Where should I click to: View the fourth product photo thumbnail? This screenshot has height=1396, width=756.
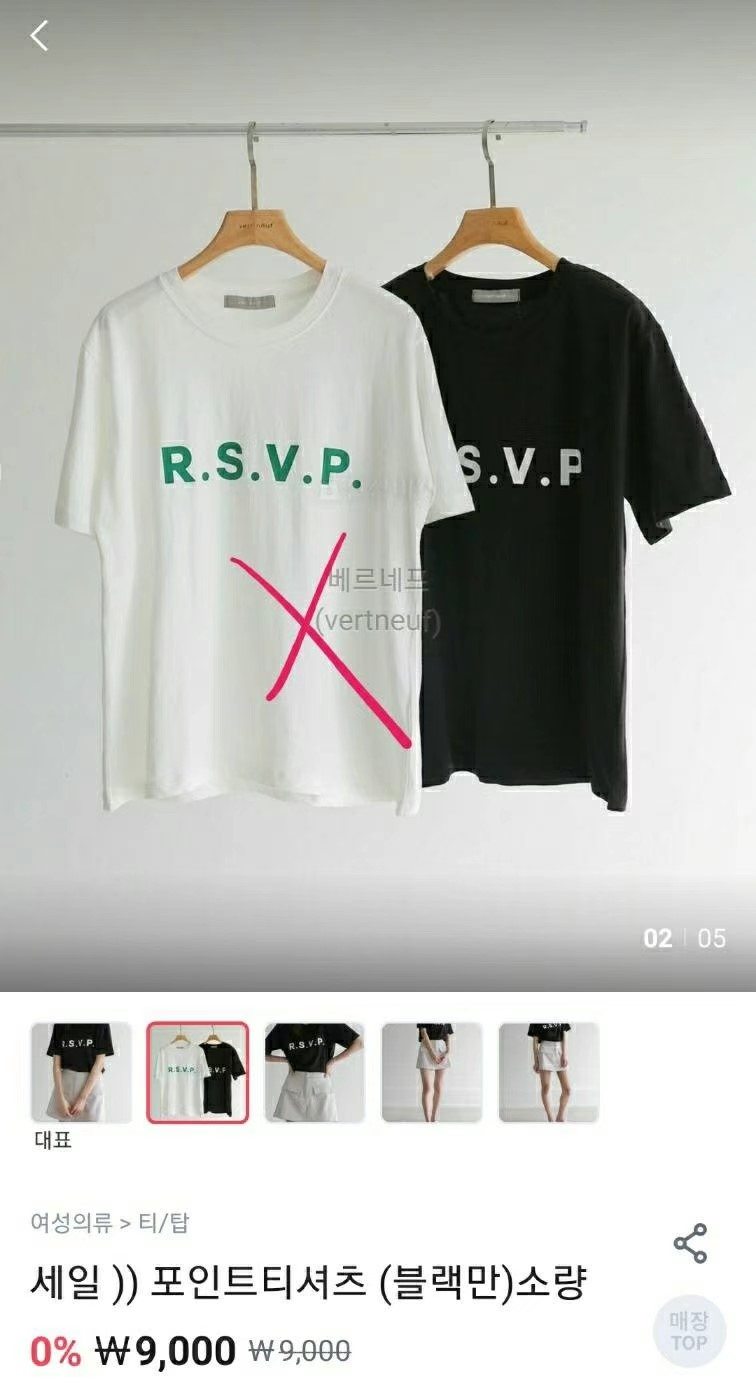(x=431, y=1072)
